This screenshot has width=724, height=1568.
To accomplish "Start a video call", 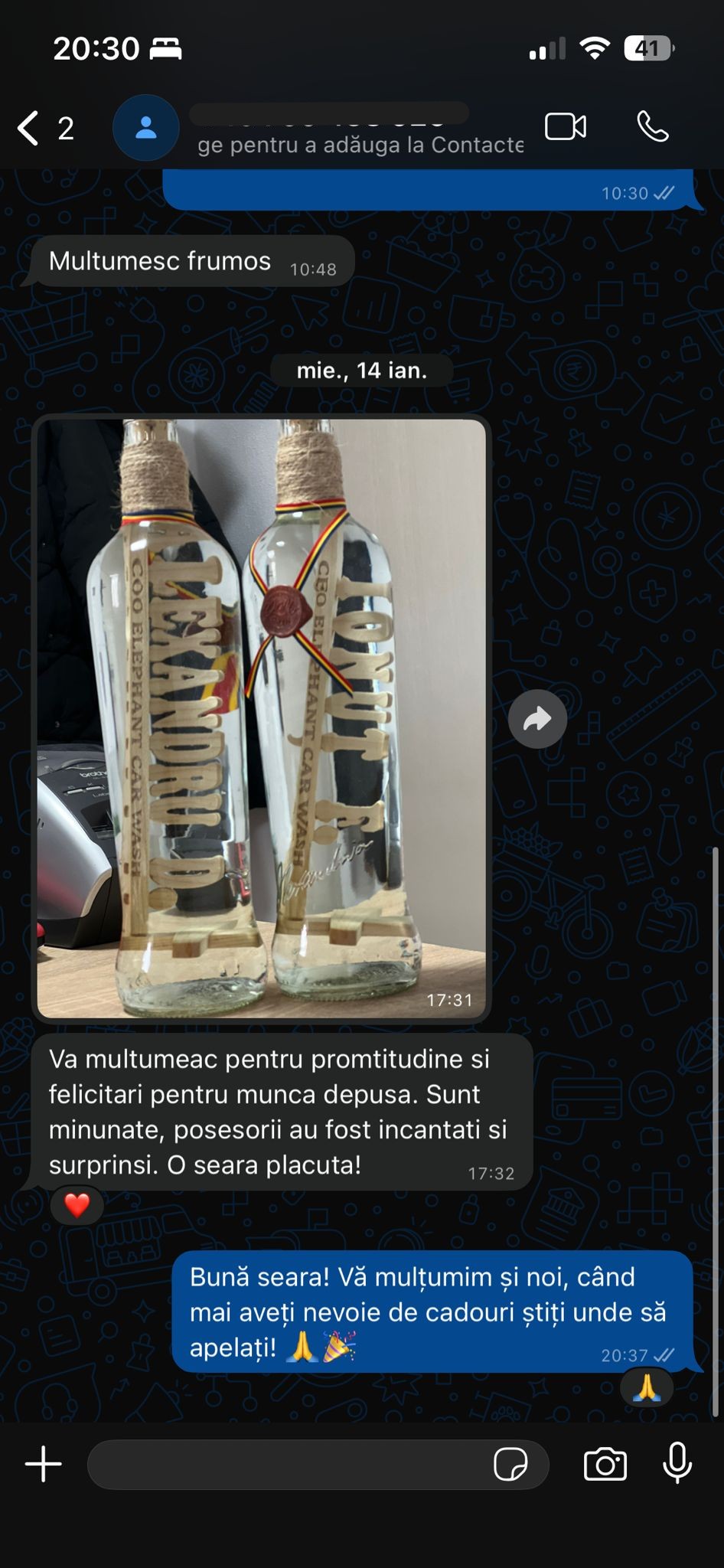I will (x=566, y=127).
